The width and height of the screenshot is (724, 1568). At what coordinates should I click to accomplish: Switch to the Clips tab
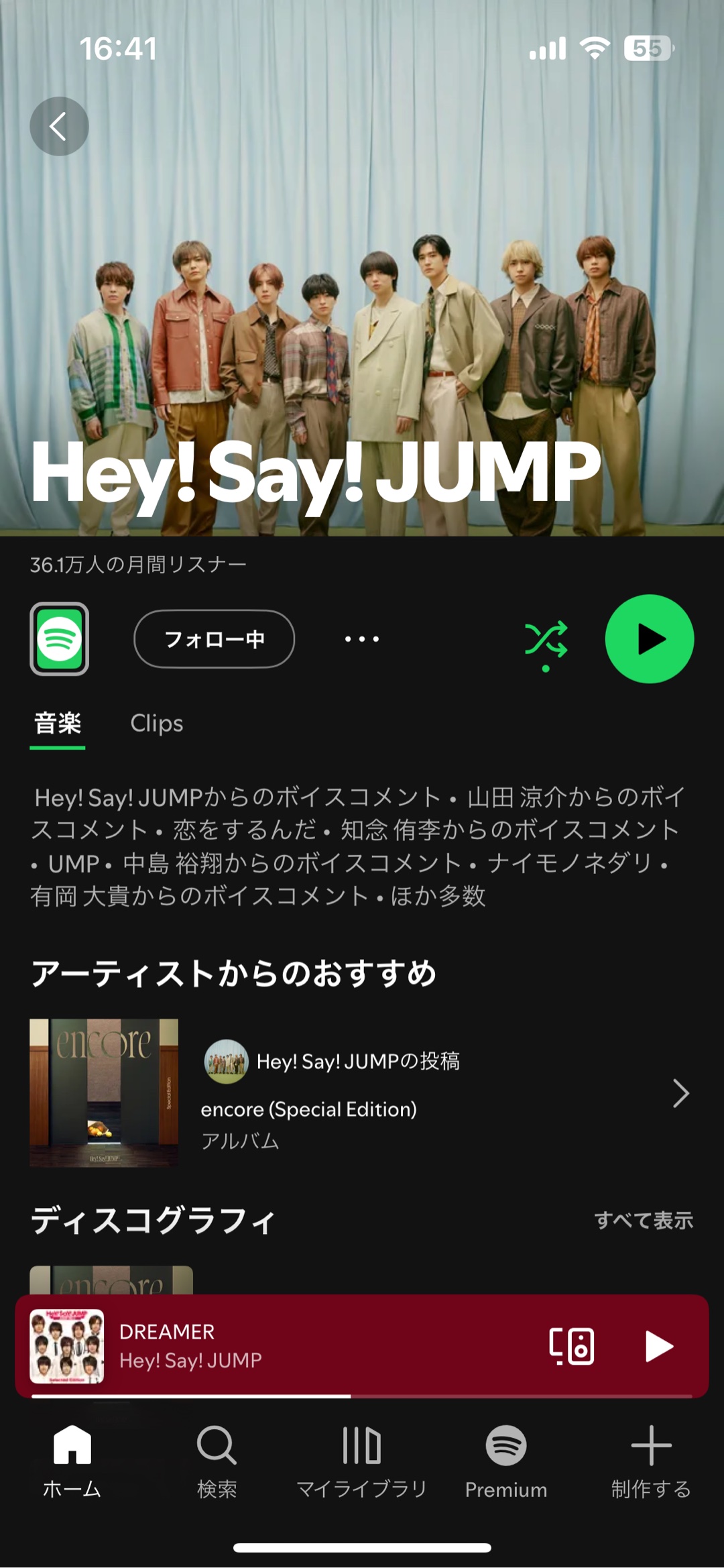pos(156,724)
